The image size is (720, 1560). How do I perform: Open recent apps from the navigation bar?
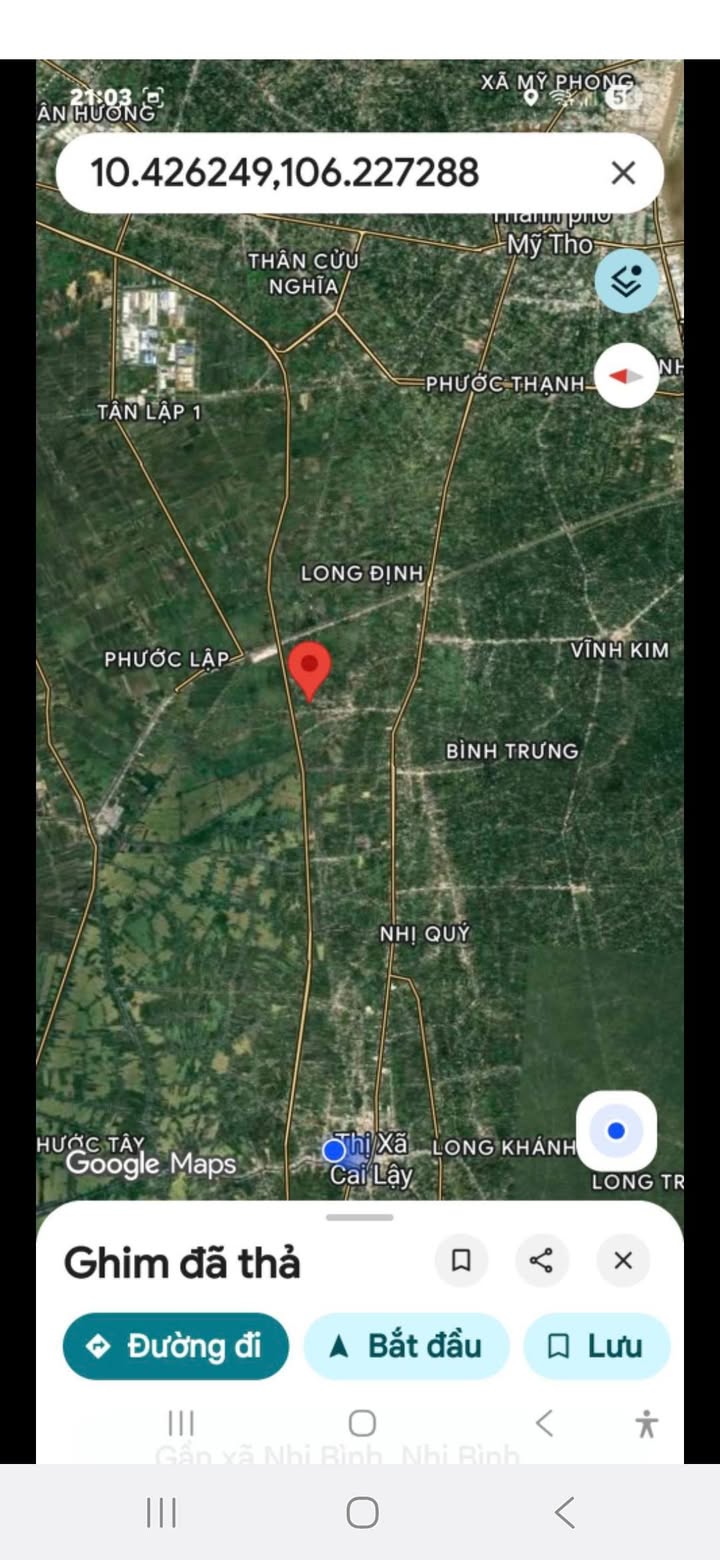click(x=161, y=1513)
